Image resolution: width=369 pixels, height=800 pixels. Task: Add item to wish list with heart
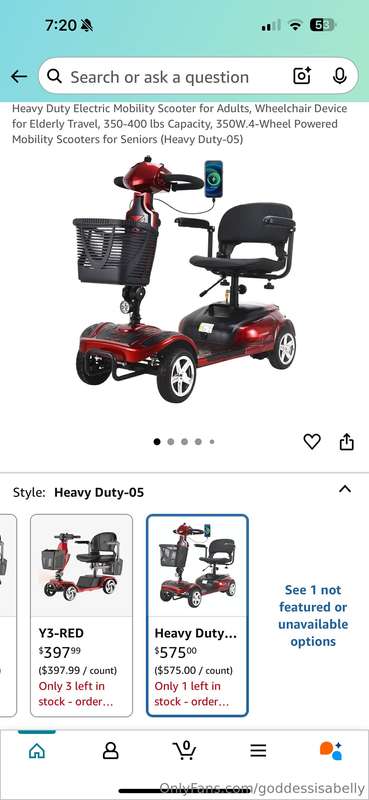coord(312,441)
